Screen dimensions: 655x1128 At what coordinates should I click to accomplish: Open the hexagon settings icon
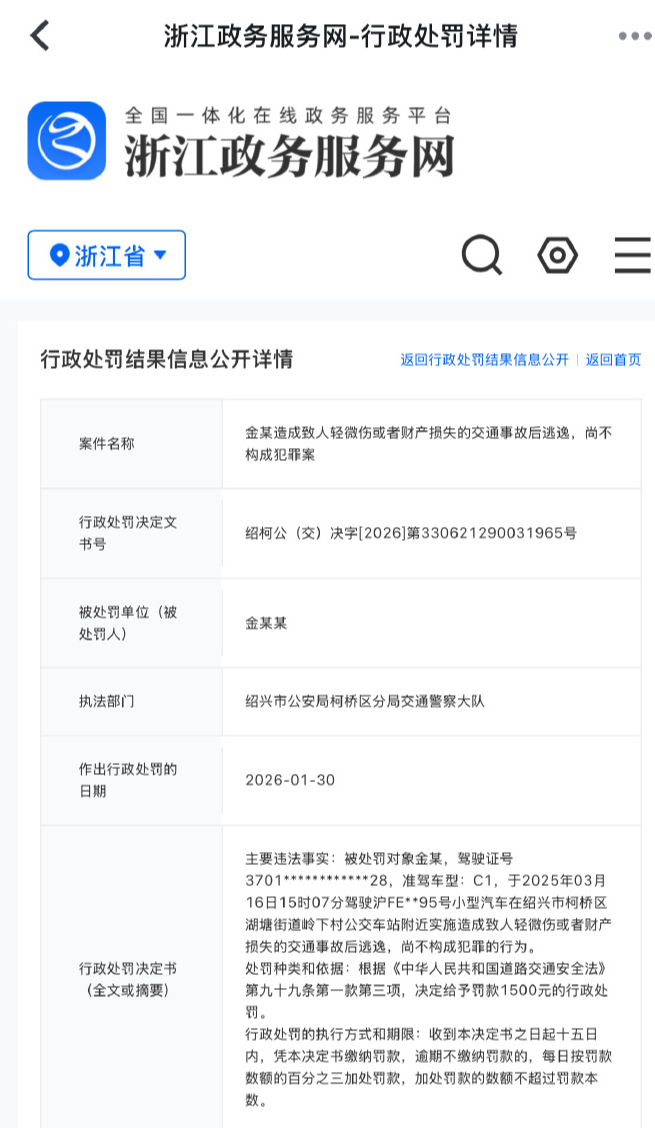pos(557,256)
